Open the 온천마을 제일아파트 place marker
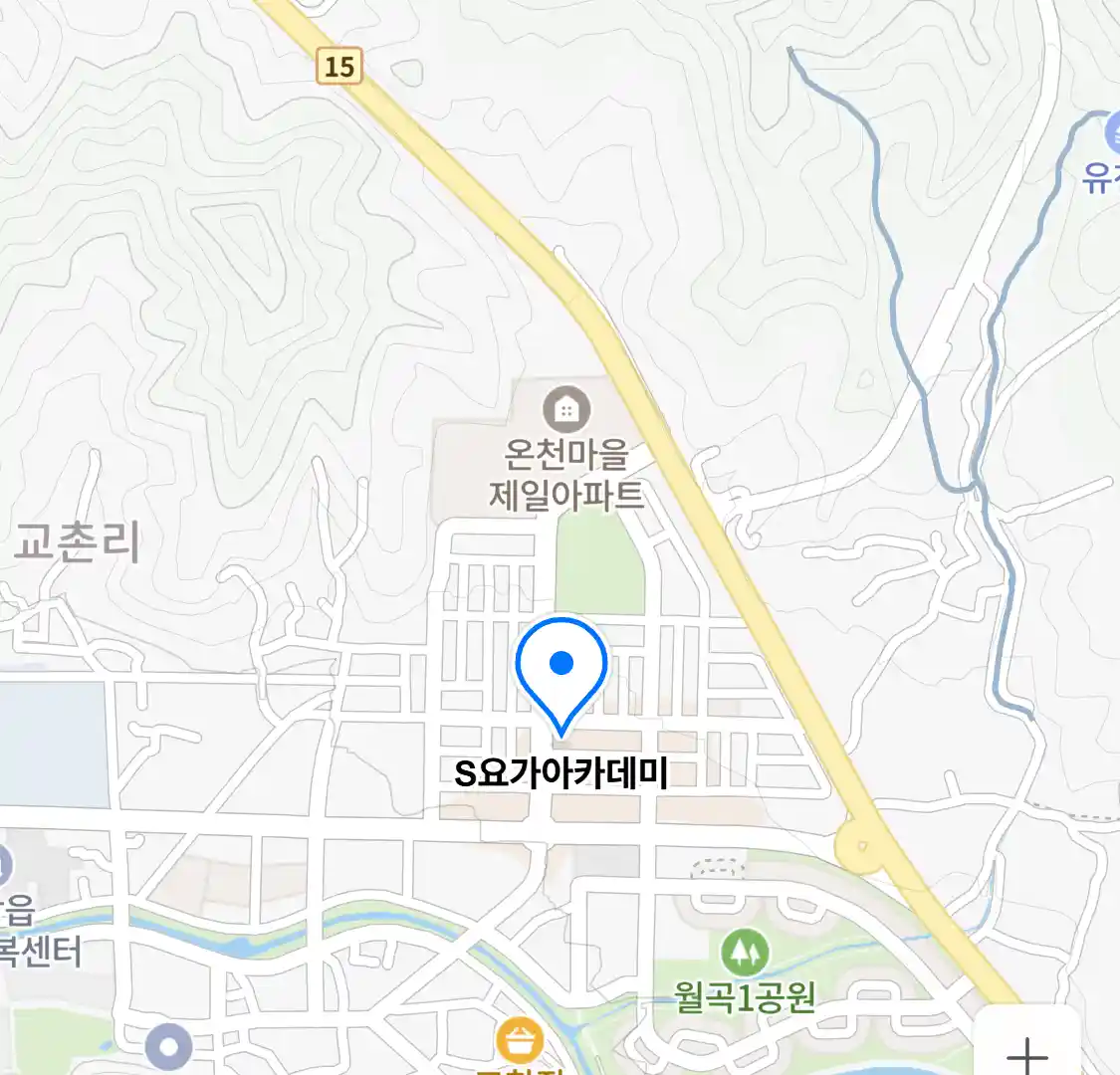The width and height of the screenshot is (1120, 1075). (x=566, y=409)
